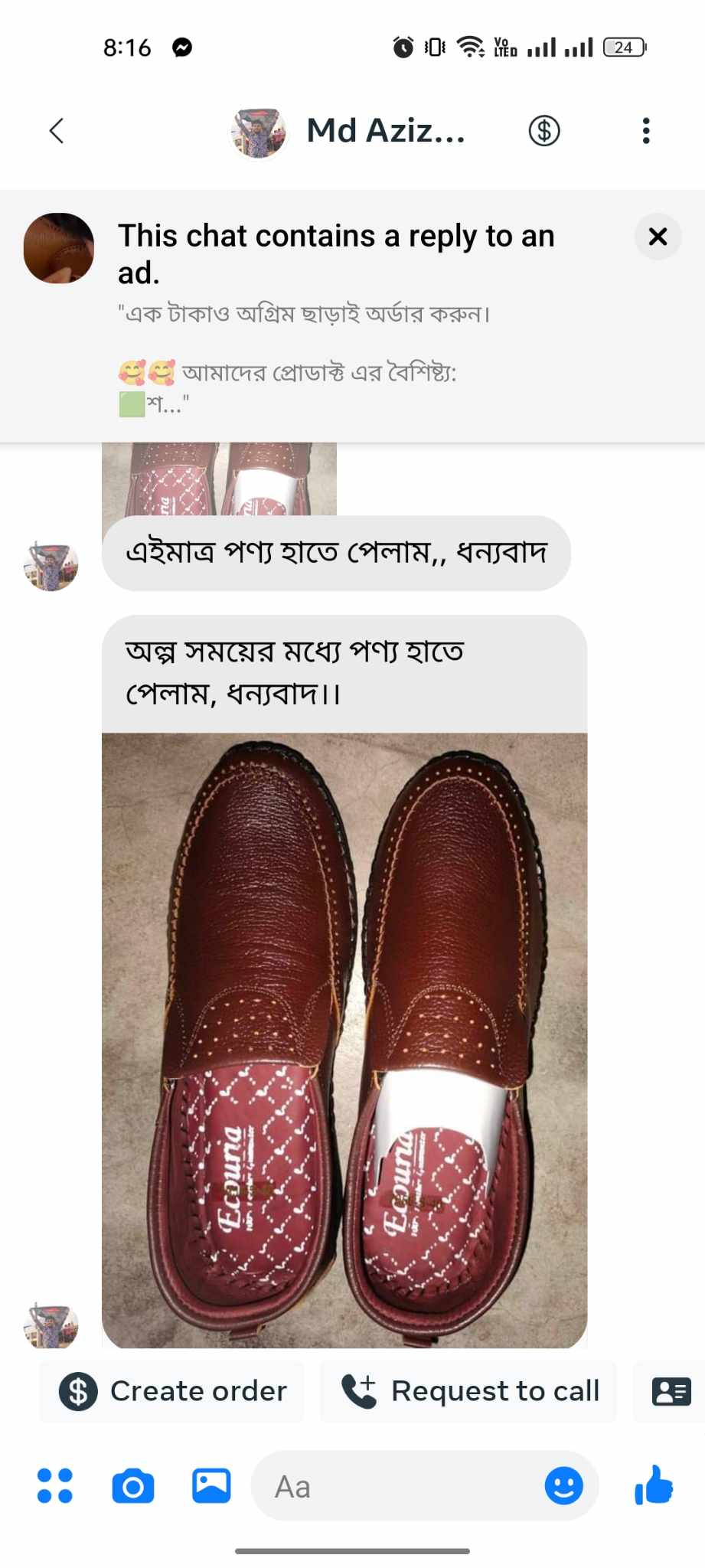Open the four-dot more actions menu
This screenshot has height=1568, width=705.
(x=55, y=1486)
